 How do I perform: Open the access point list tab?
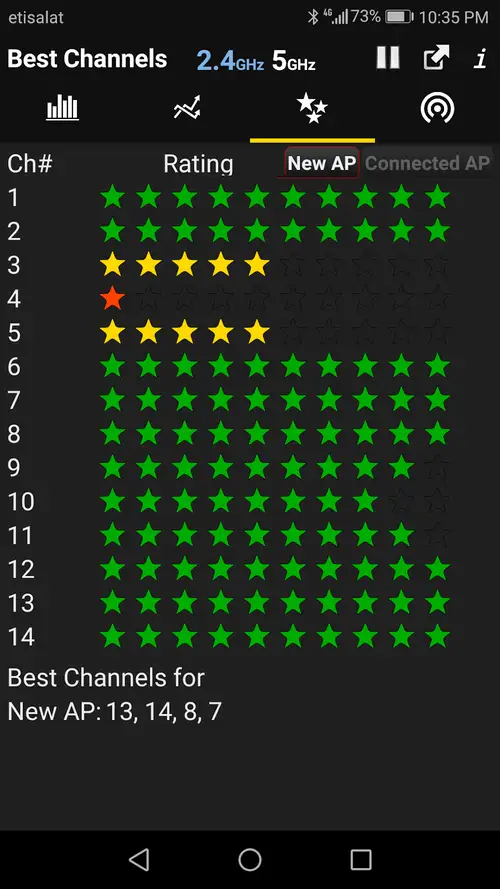437,108
